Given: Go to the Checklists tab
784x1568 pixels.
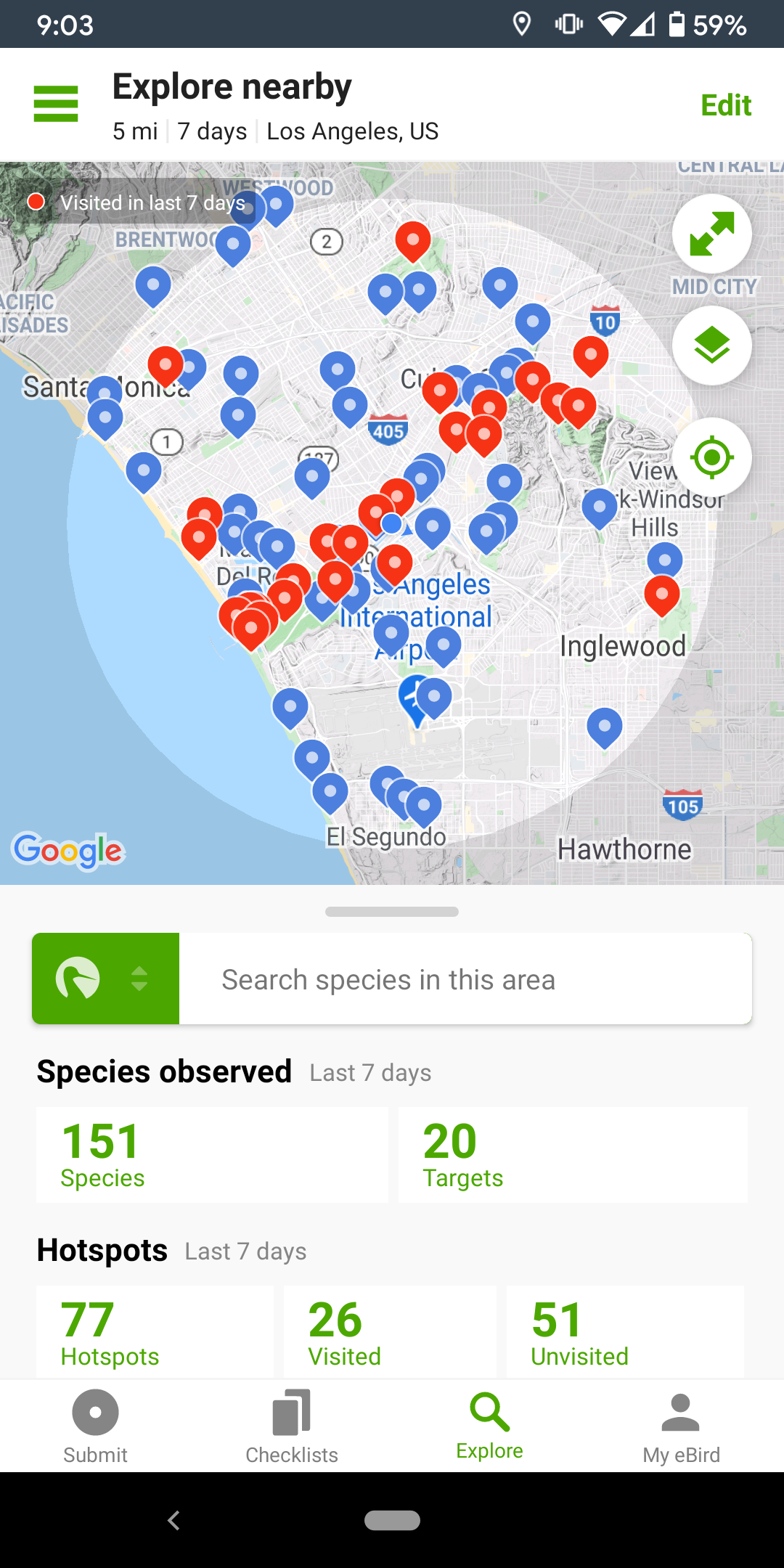Looking at the screenshot, I should (292, 1426).
